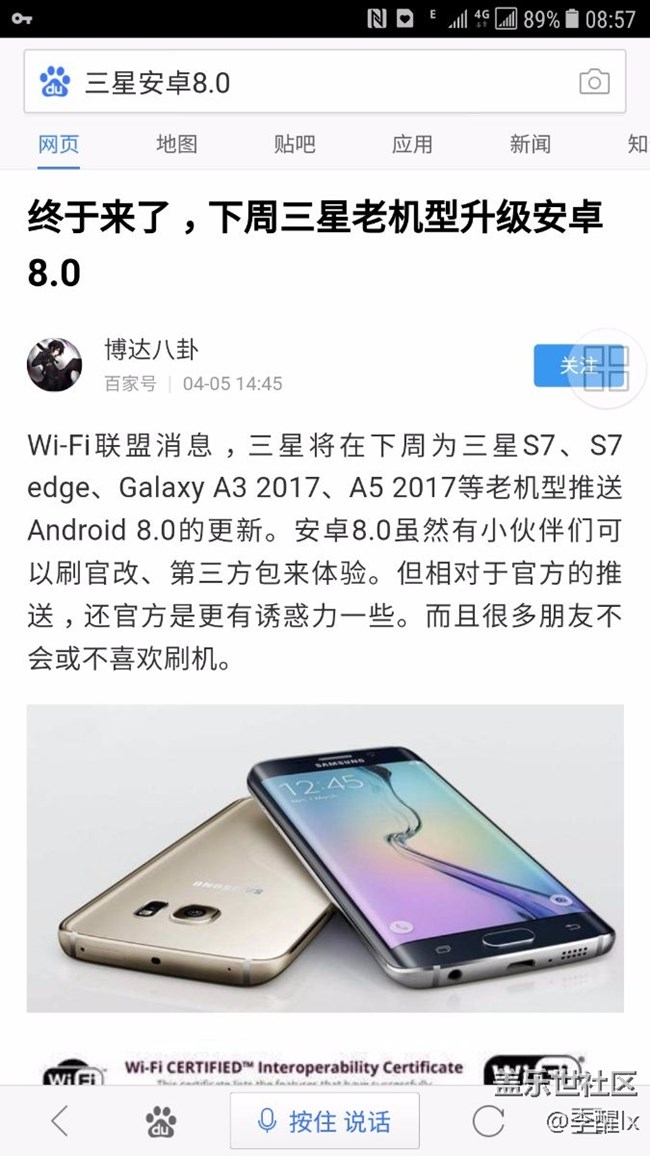650x1156 pixels.
Task: Open 博达八卦 author profile
Action: pyautogui.click(x=152, y=349)
